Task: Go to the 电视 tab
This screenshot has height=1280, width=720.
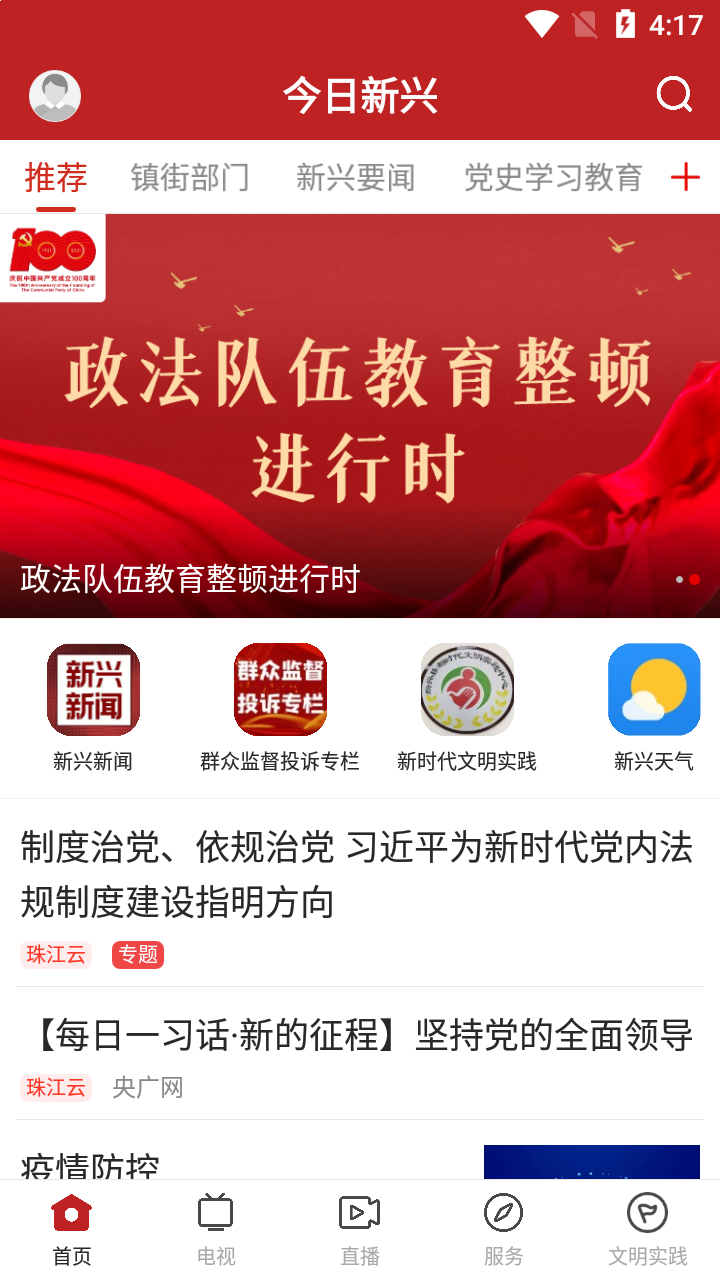Action: (x=216, y=1229)
